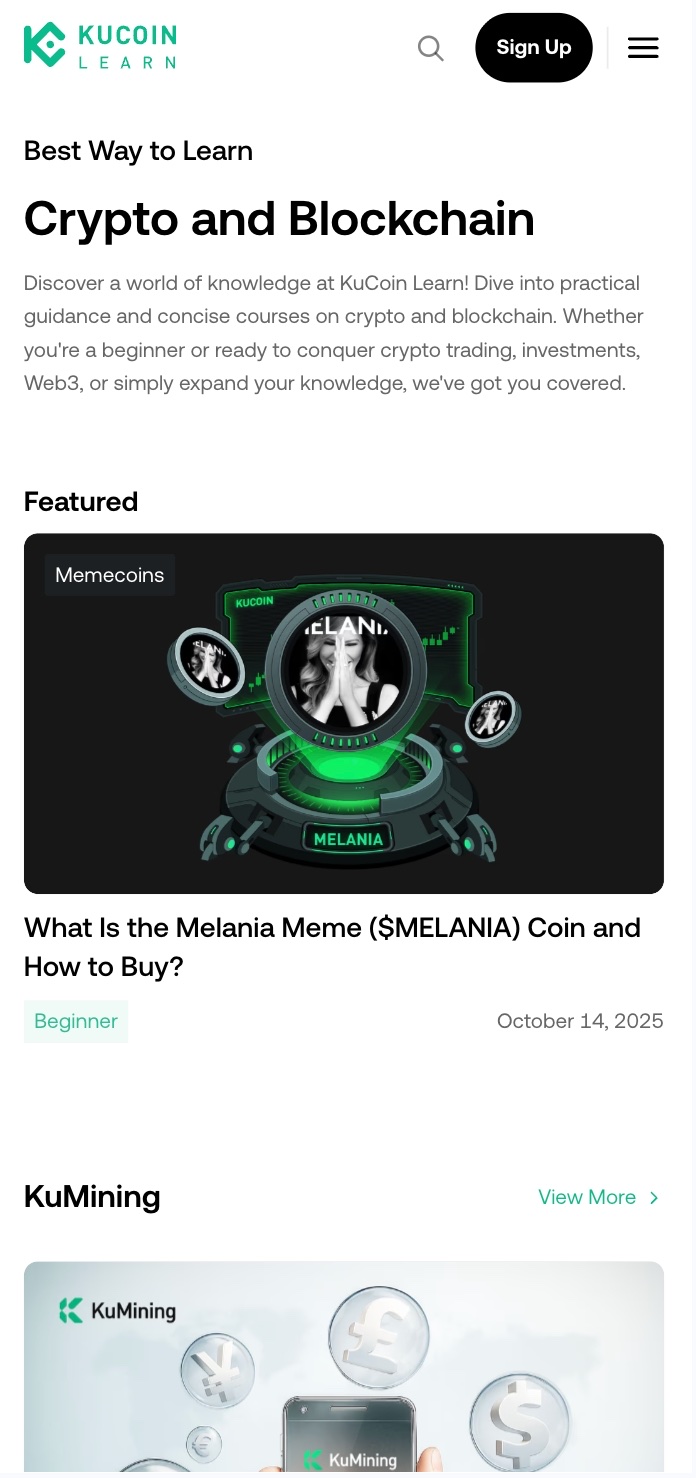The width and height of the screenshot is (696, 1478).
Task: Open the hamburger menu
Action: pyautogui.click(x=643, y=48)
